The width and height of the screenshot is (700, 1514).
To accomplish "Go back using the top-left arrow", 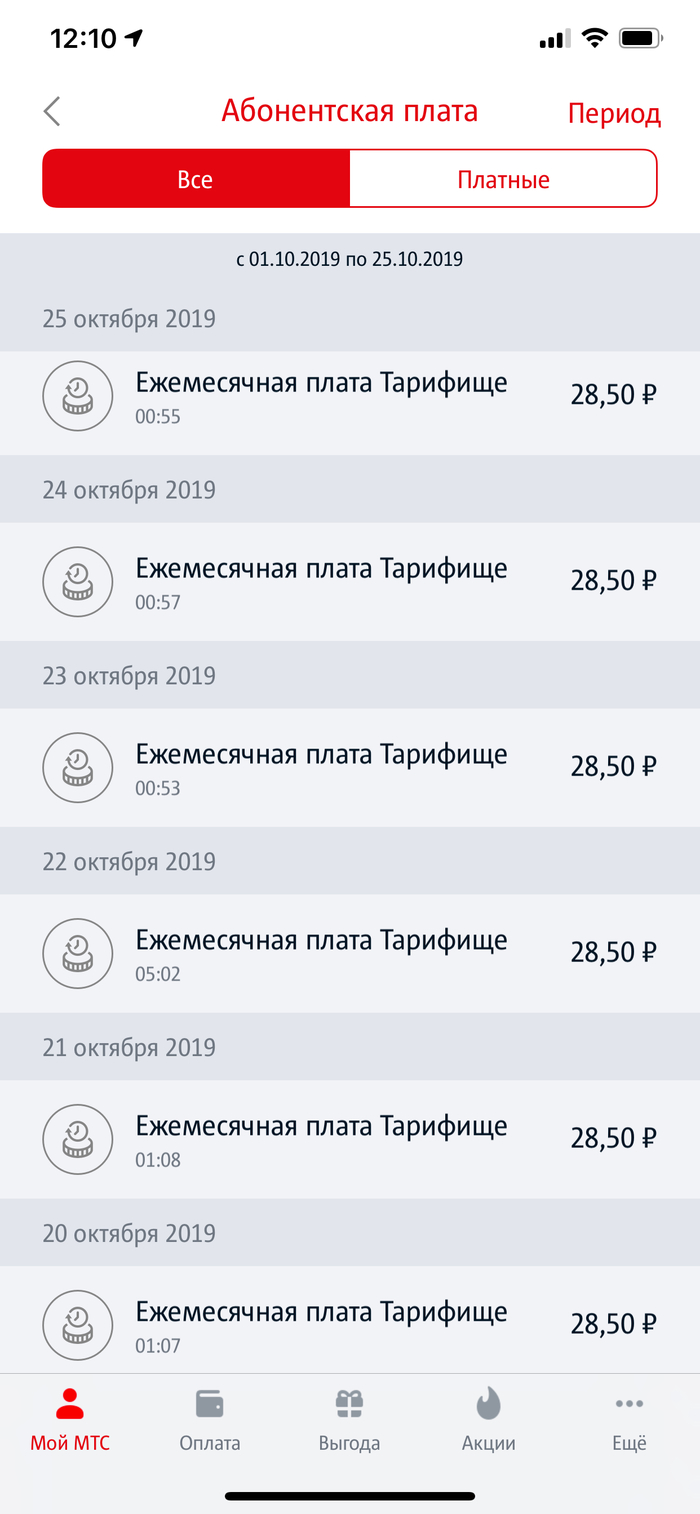I will click(x=53, y=111).
